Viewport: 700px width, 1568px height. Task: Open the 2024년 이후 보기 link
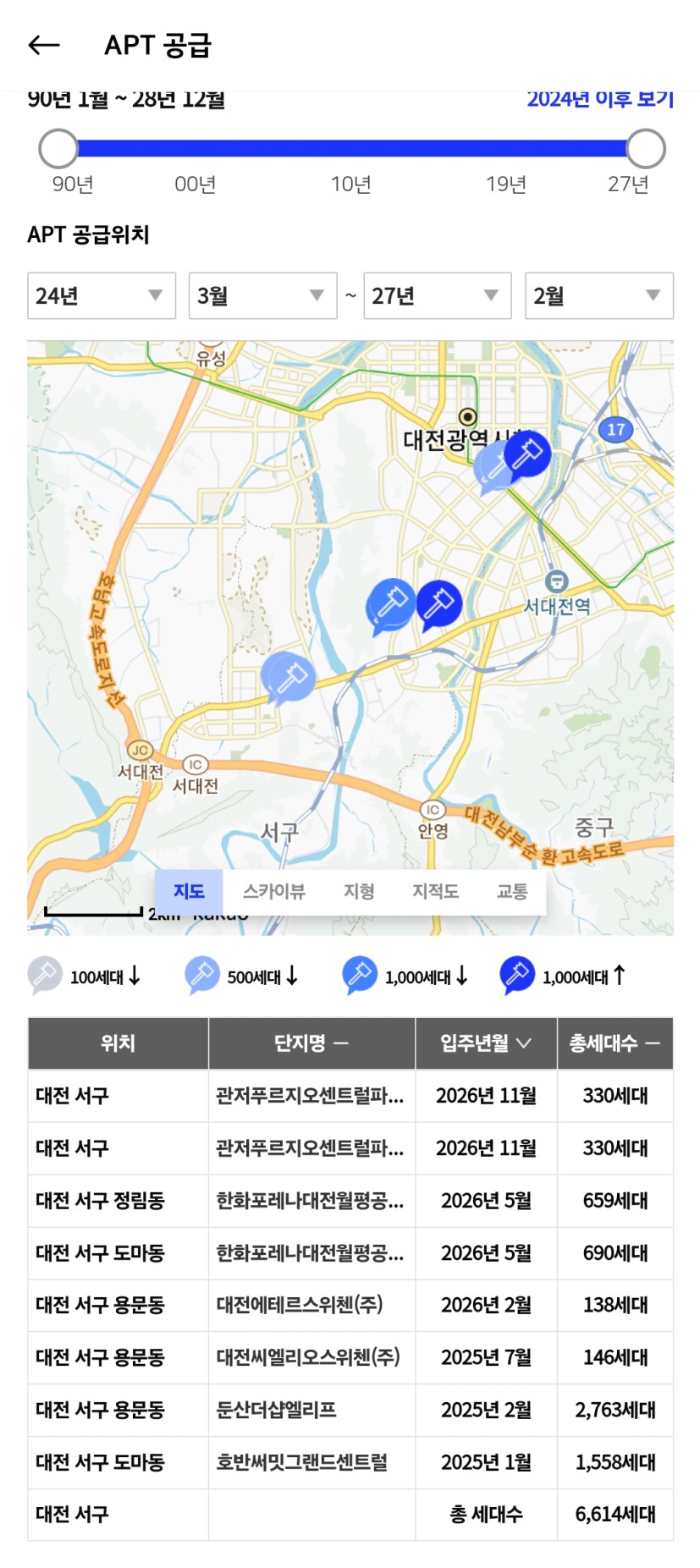pos(599,100)
